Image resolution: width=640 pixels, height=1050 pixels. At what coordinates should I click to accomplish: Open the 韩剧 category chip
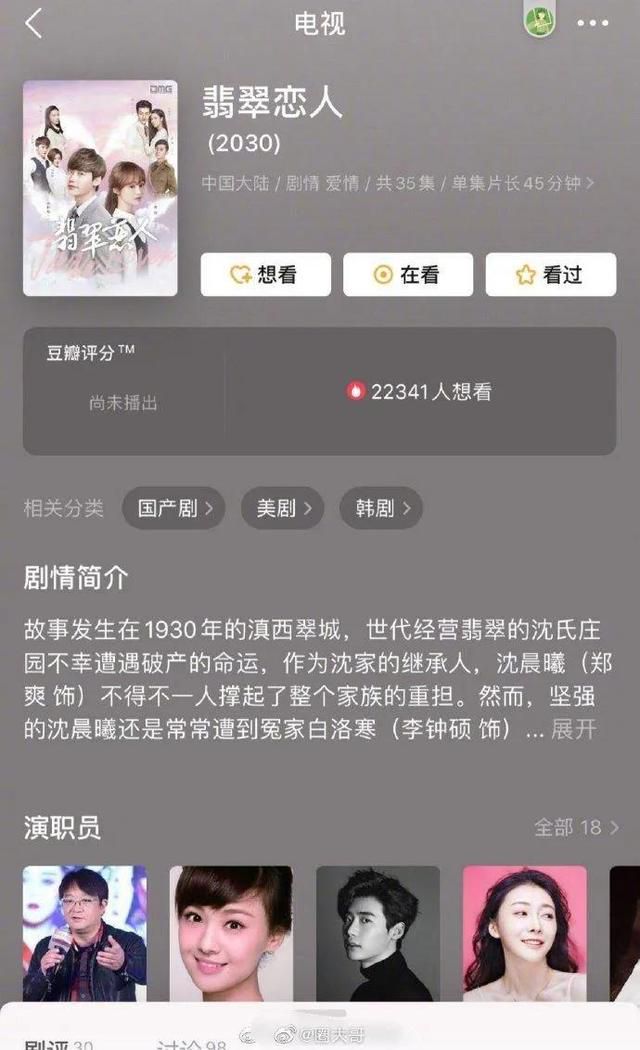[381, 508]
